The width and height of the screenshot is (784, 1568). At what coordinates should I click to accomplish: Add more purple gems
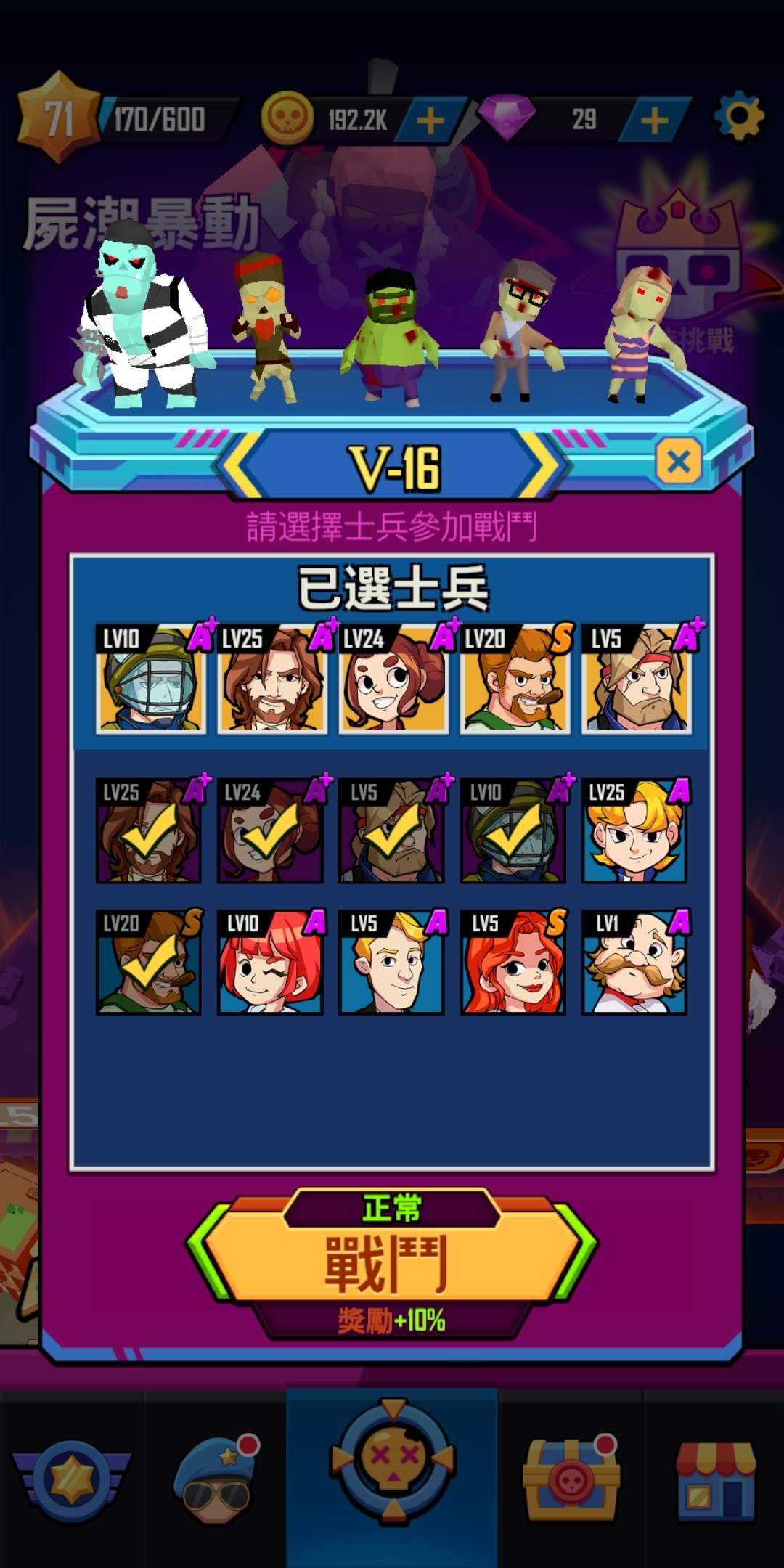[654, 121]
